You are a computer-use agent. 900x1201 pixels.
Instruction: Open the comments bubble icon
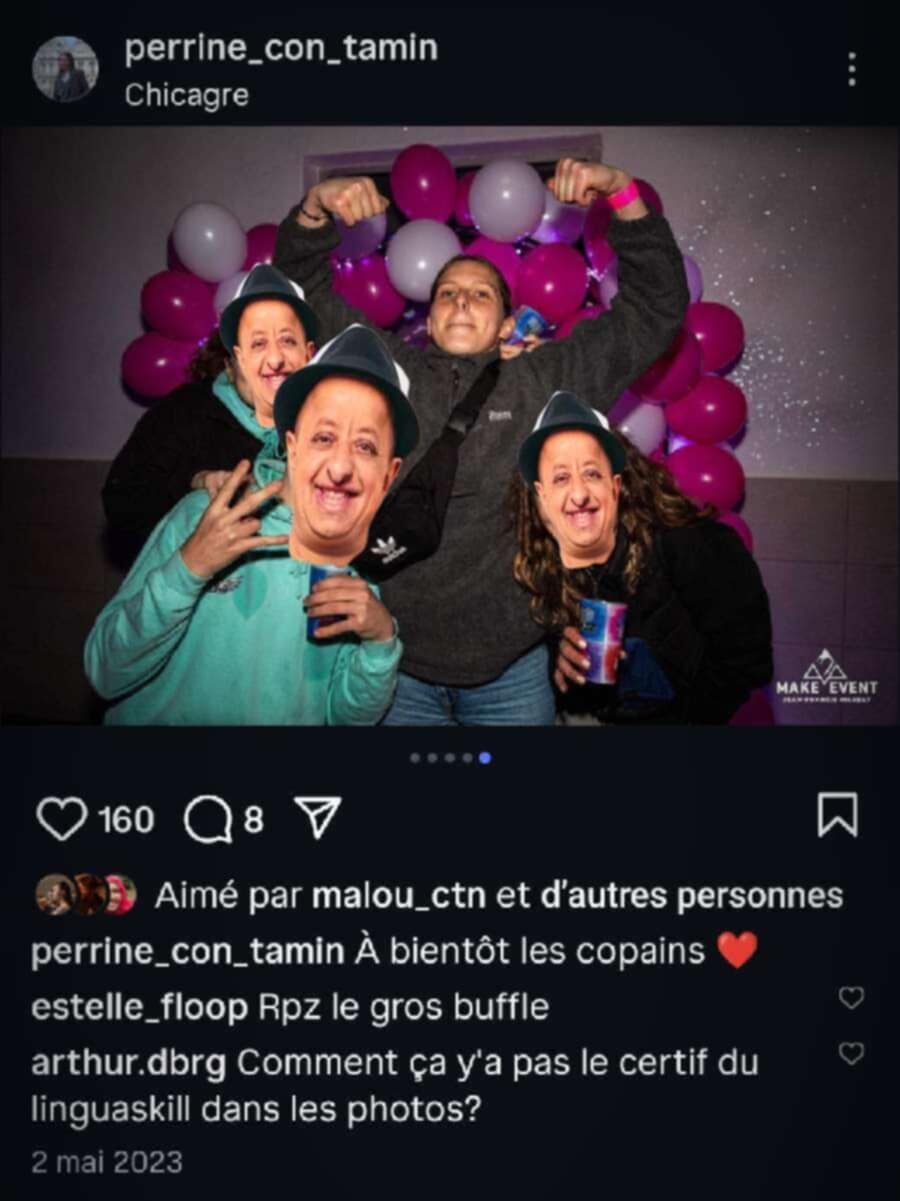coord(208,820)
